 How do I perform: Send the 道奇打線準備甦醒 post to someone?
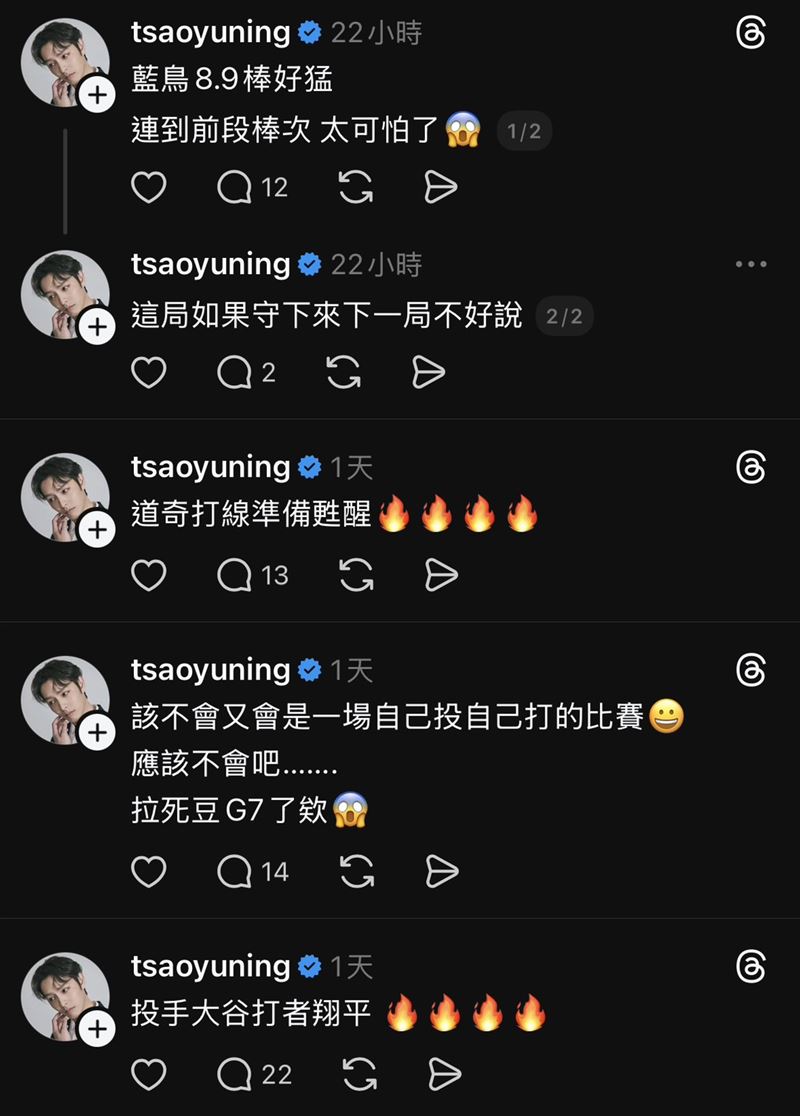[441, 575]
